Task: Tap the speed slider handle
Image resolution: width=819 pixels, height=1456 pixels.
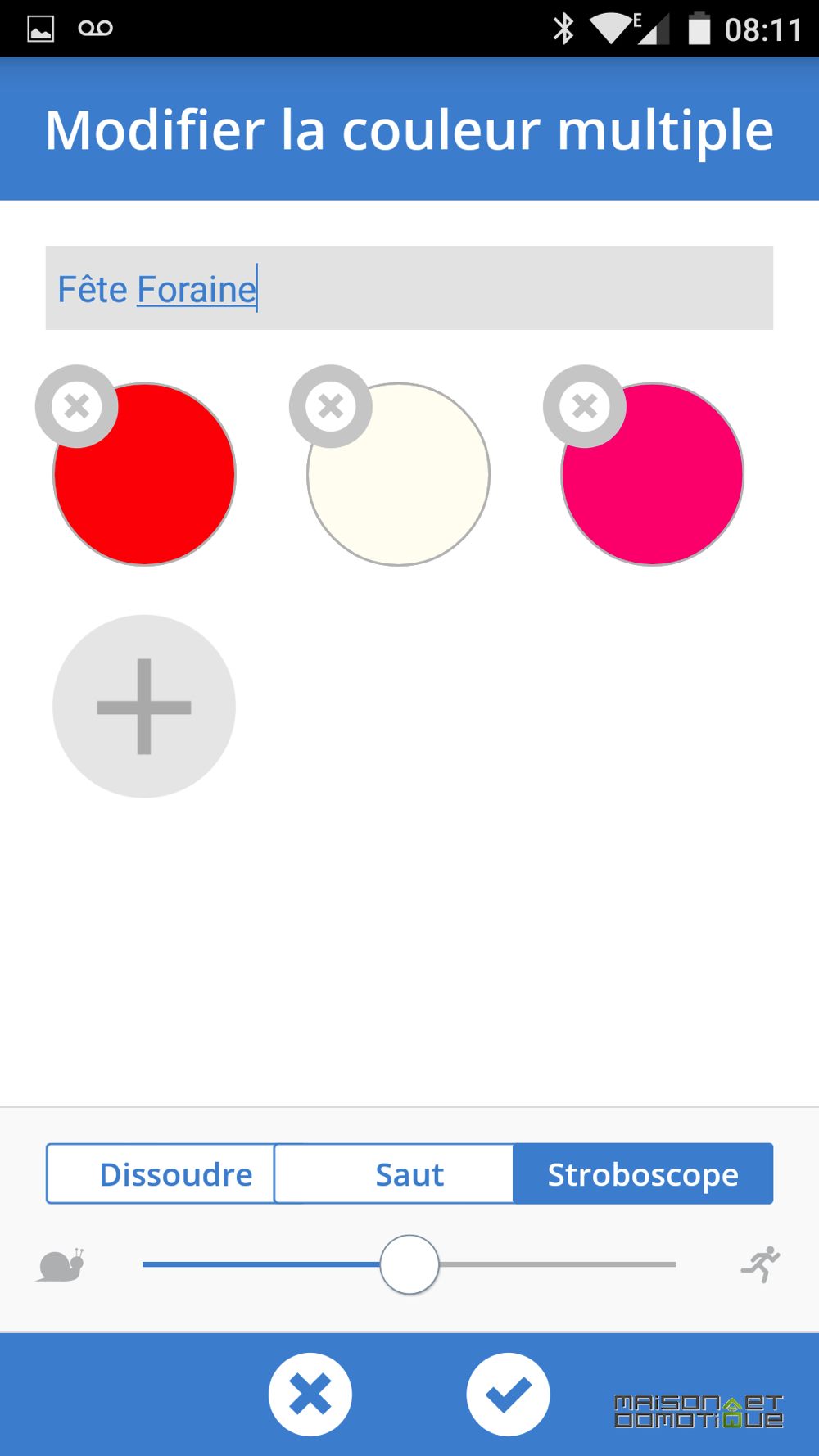Action: click(409, 1264)
